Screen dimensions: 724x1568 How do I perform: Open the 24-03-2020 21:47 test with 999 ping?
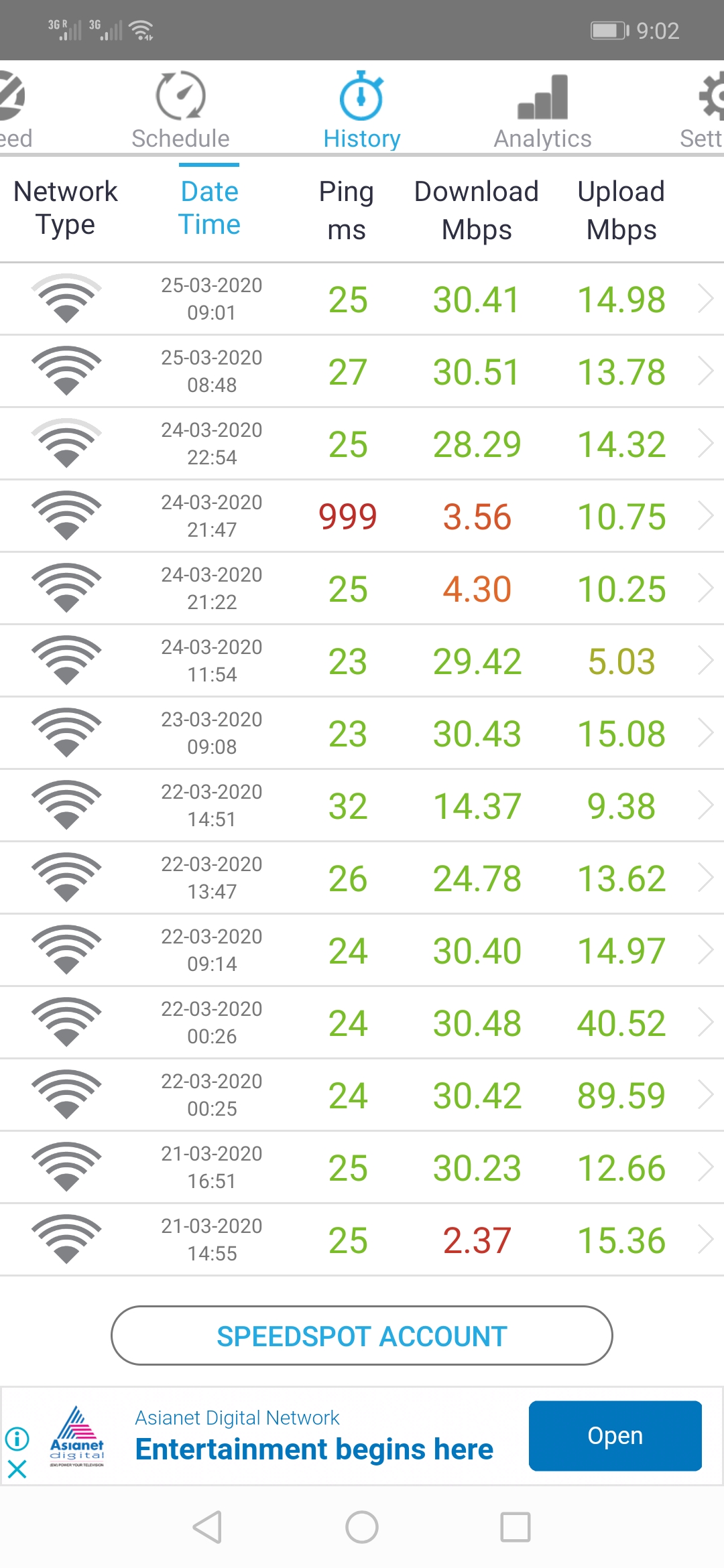(x=362, y=516)
